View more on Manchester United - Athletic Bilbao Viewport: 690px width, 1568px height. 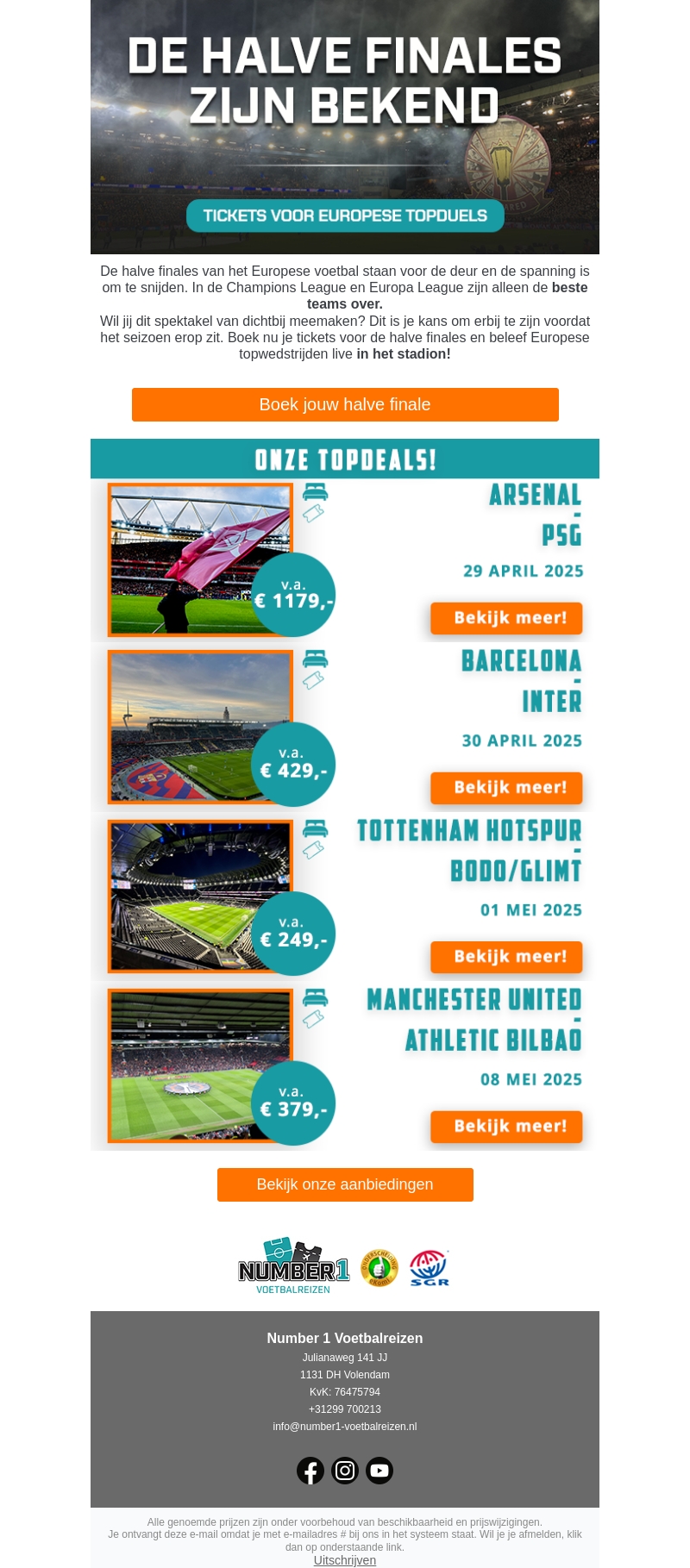[506, 1127]
